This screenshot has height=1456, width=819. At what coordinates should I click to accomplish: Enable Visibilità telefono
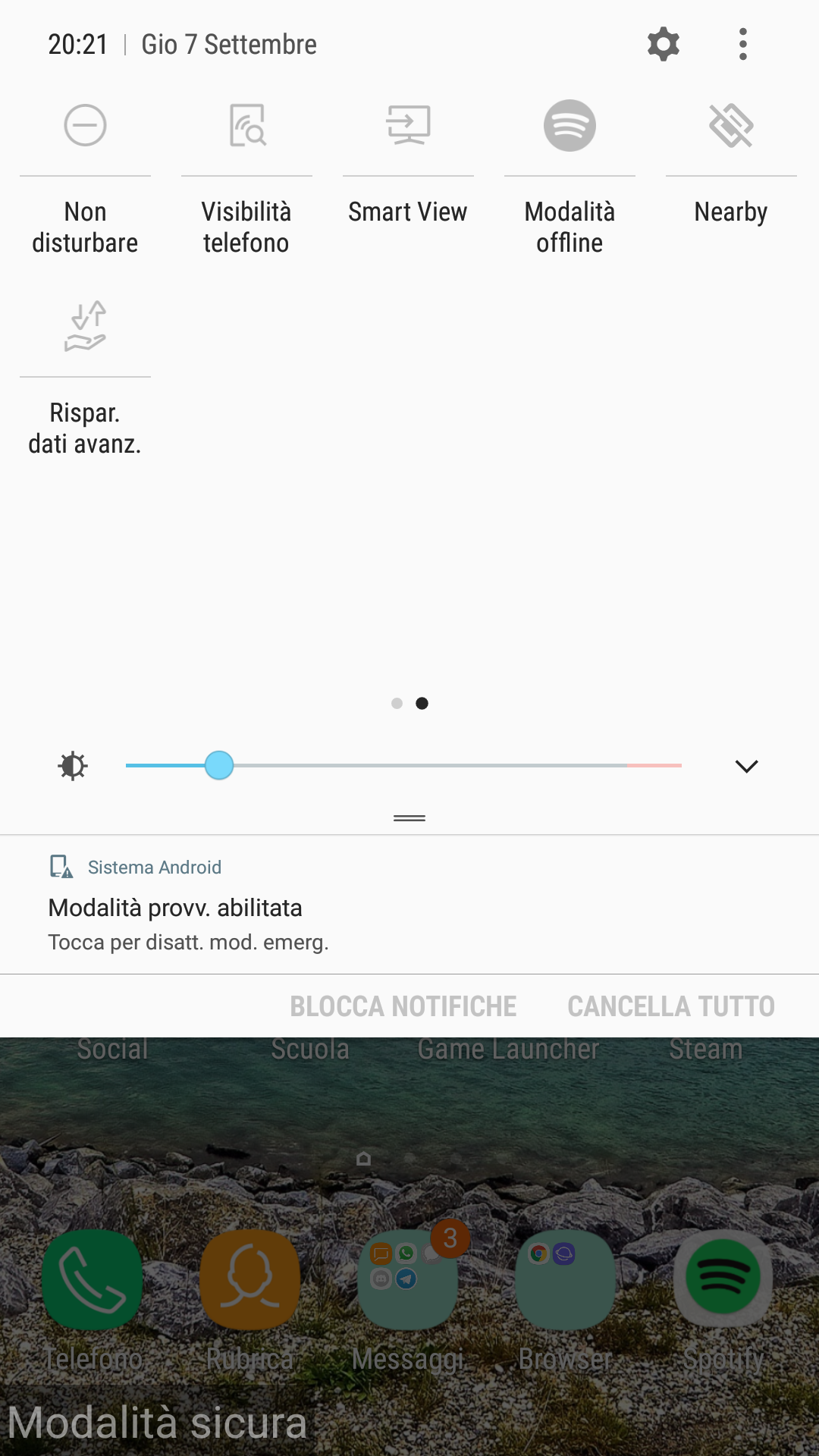click(246, 126)
